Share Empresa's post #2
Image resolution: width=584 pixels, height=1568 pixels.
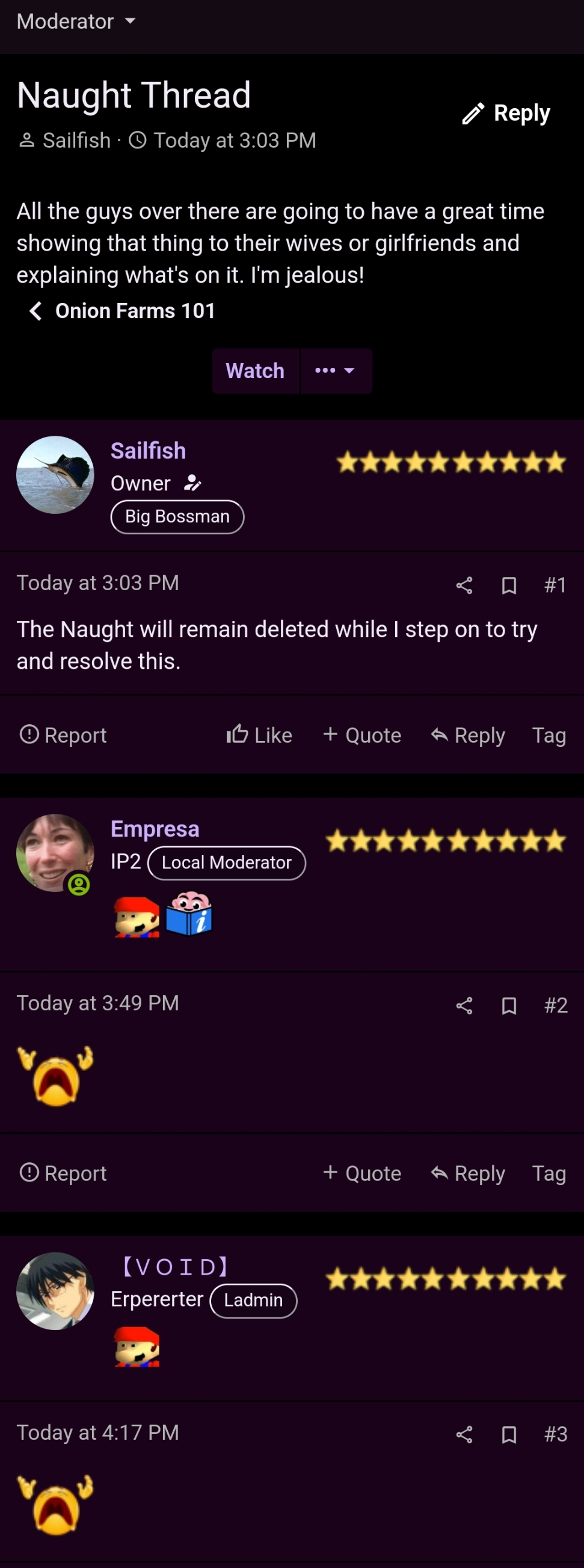click(x=464, y=1005)
